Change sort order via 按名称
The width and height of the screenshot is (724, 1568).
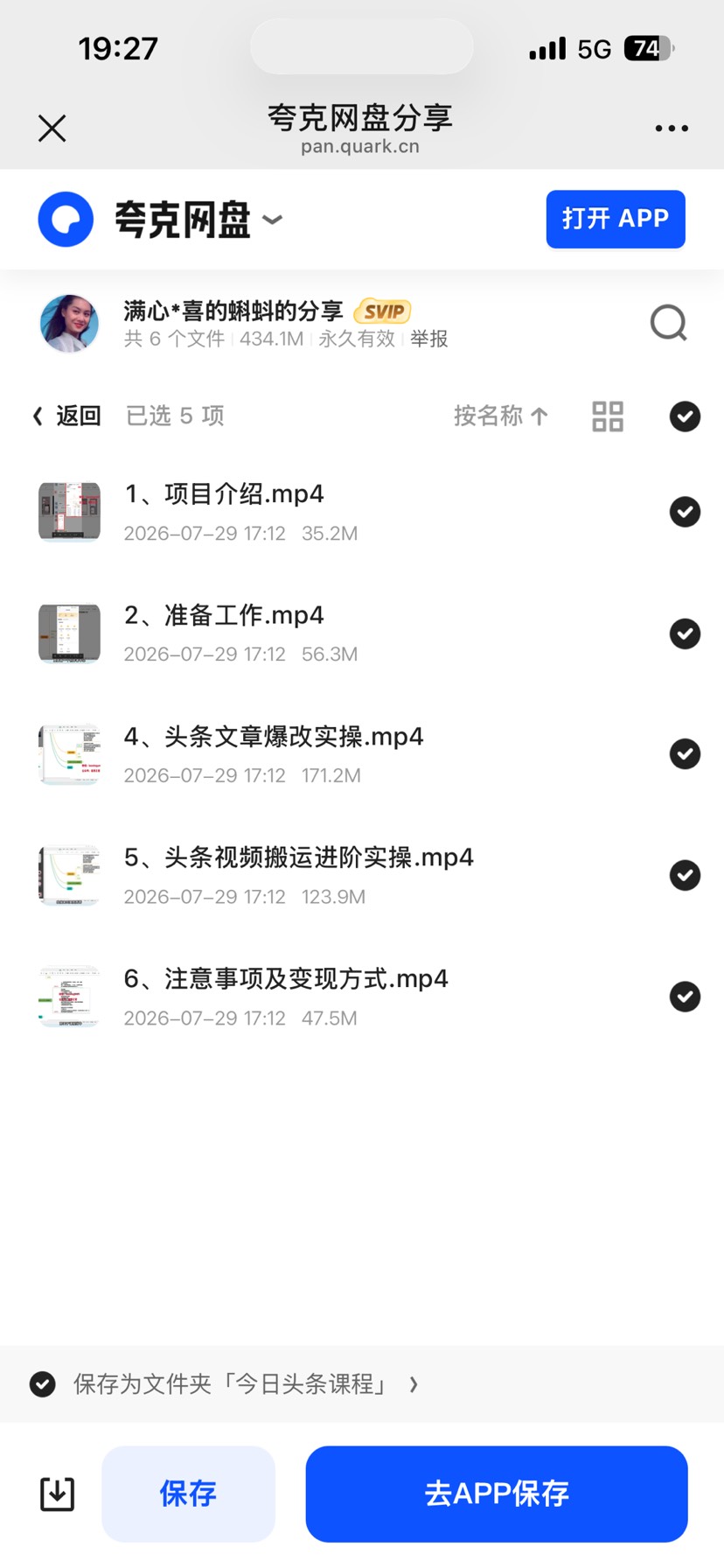(x=501, y=416)
